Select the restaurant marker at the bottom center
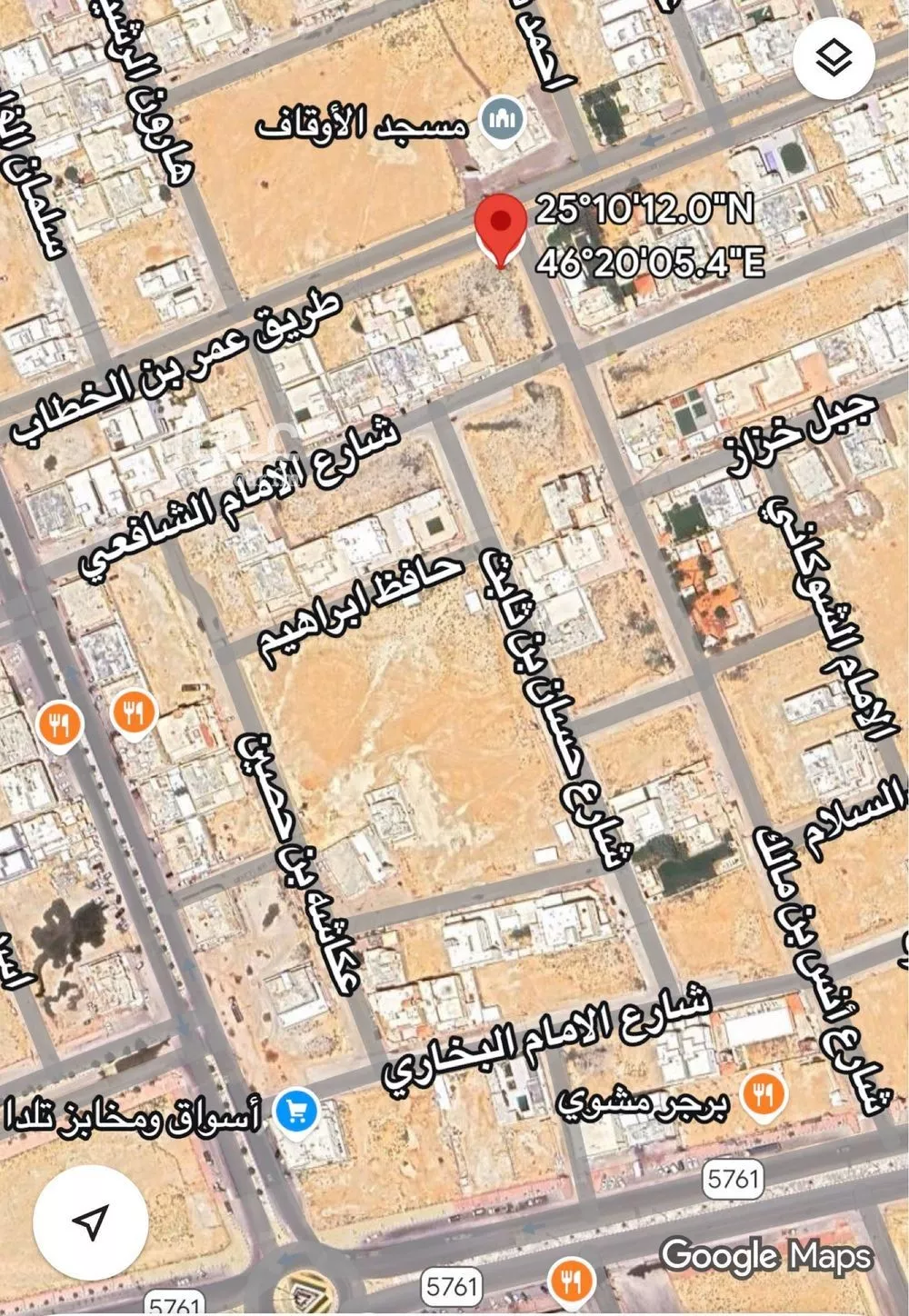 pos(571,1282)
